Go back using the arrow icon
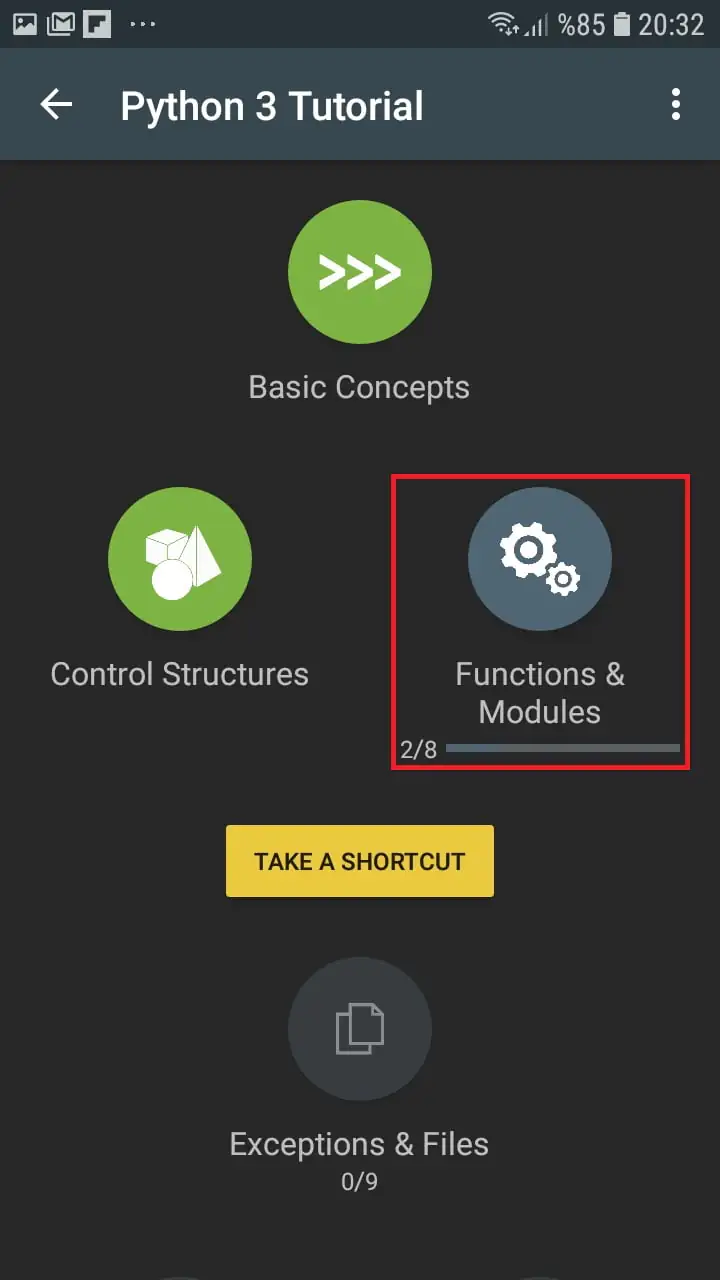Screen dimensions: 720x1280 coord(56,105)
